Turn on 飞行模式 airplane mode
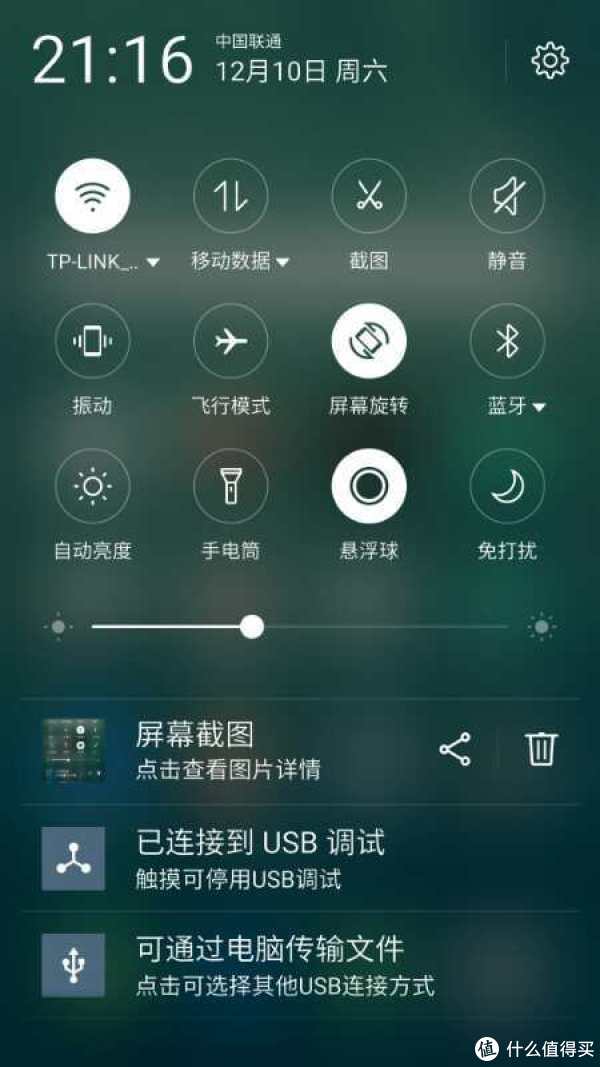Viewport: 600px width, 1067px height. point(230,341)
